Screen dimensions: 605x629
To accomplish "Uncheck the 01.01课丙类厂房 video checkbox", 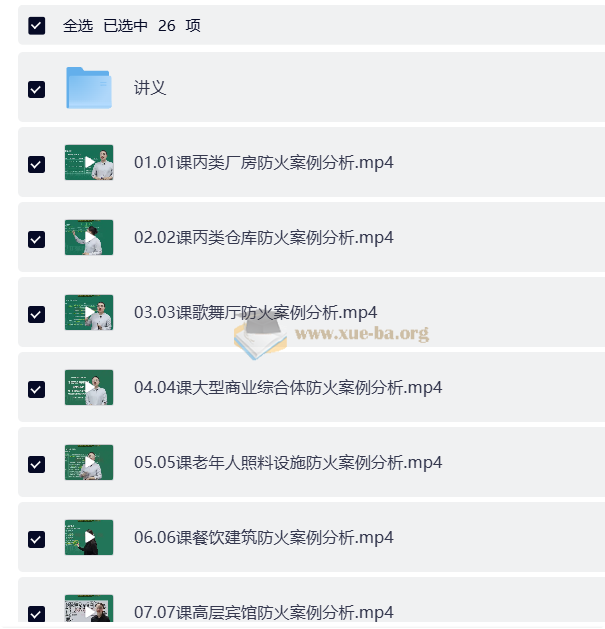I will 37,164.
